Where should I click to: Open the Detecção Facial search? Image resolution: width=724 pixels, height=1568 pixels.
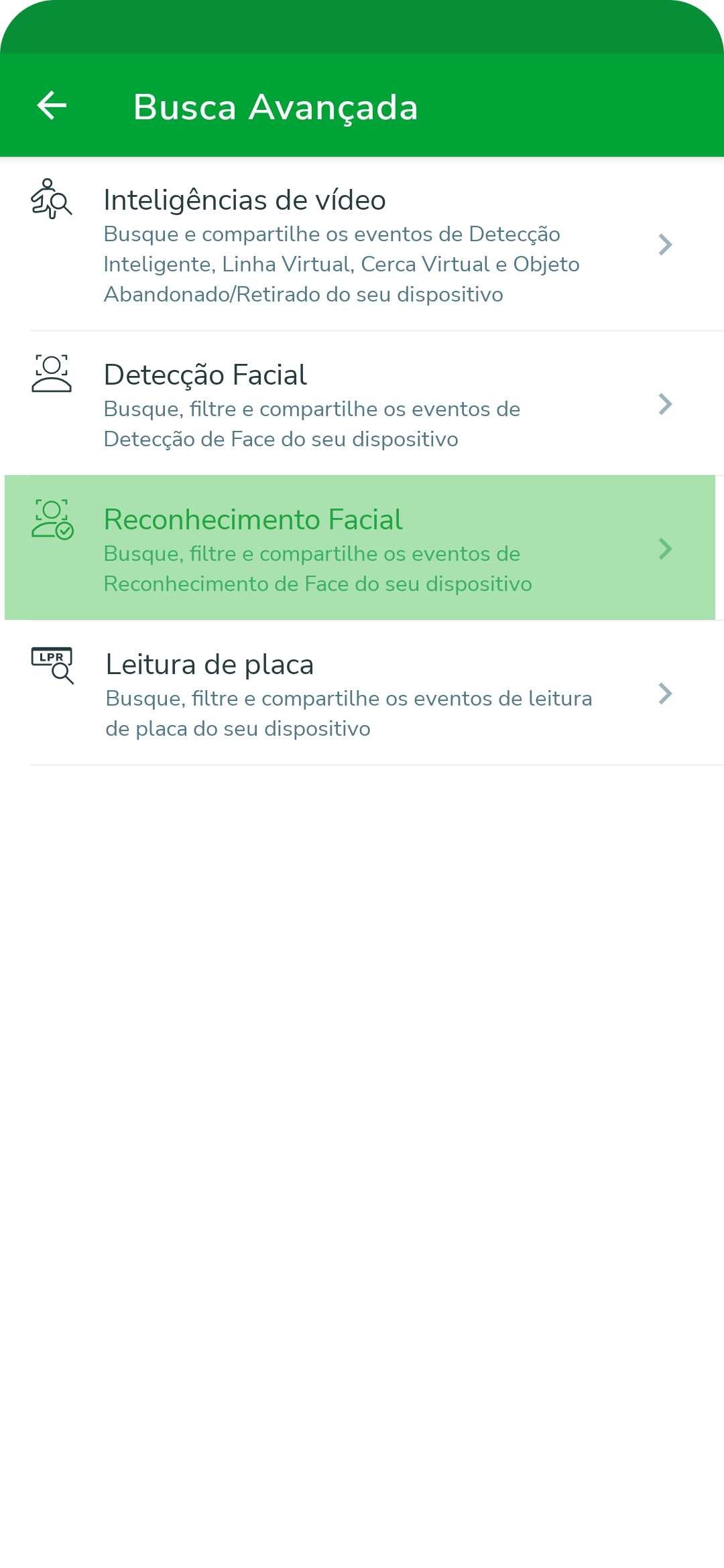[362, 403]
